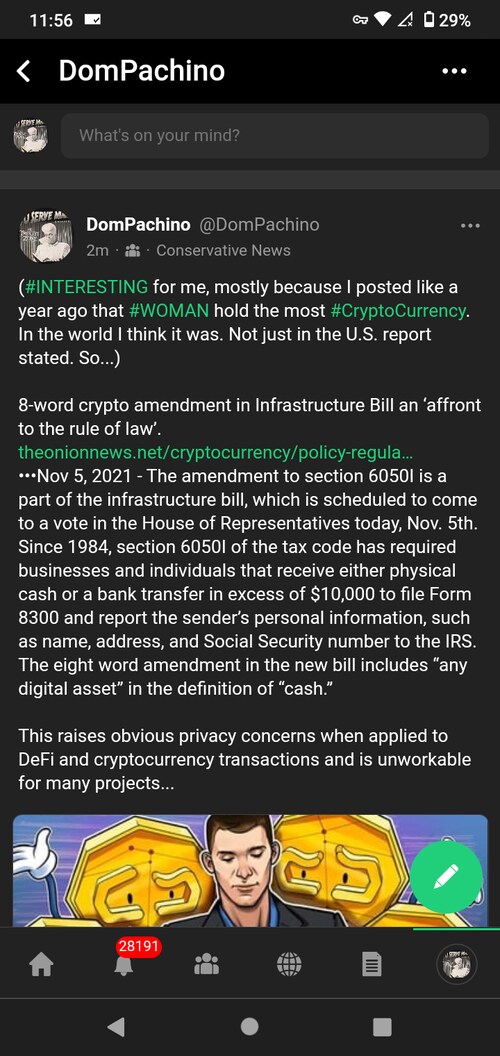500x1056 pixels.
Task: Open the #WOMAN hashtag
Action: tap(168, 311)
